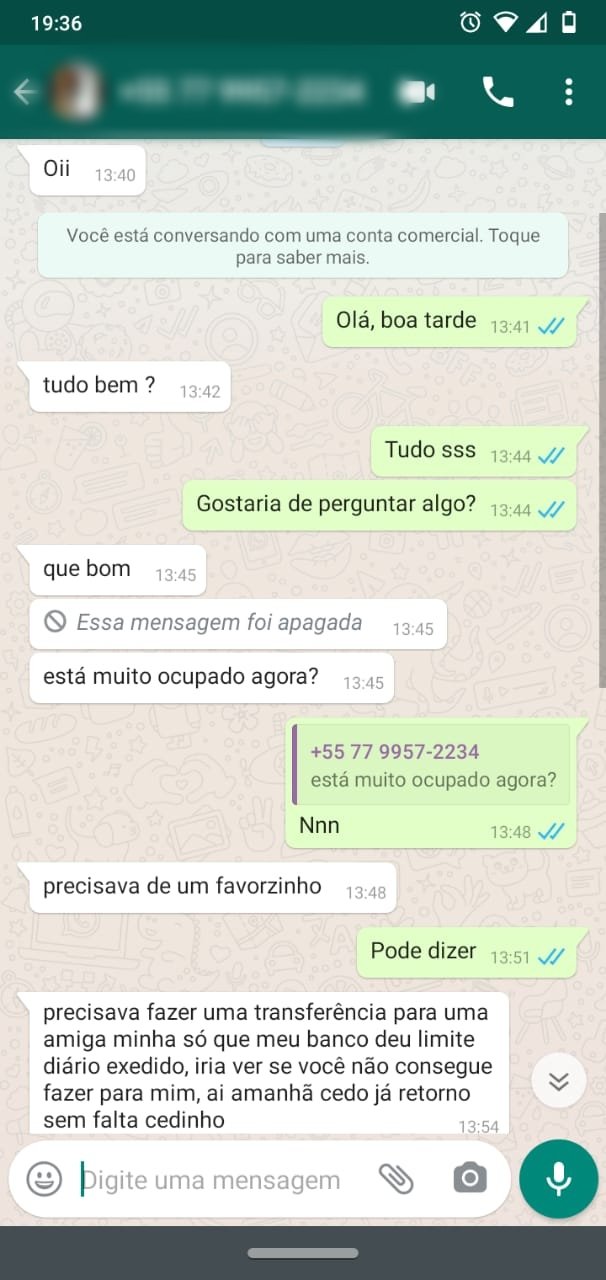This screenshot has width=606, height=1280.
Task: Open the contact's profile header
Action: tap(240, 93)
